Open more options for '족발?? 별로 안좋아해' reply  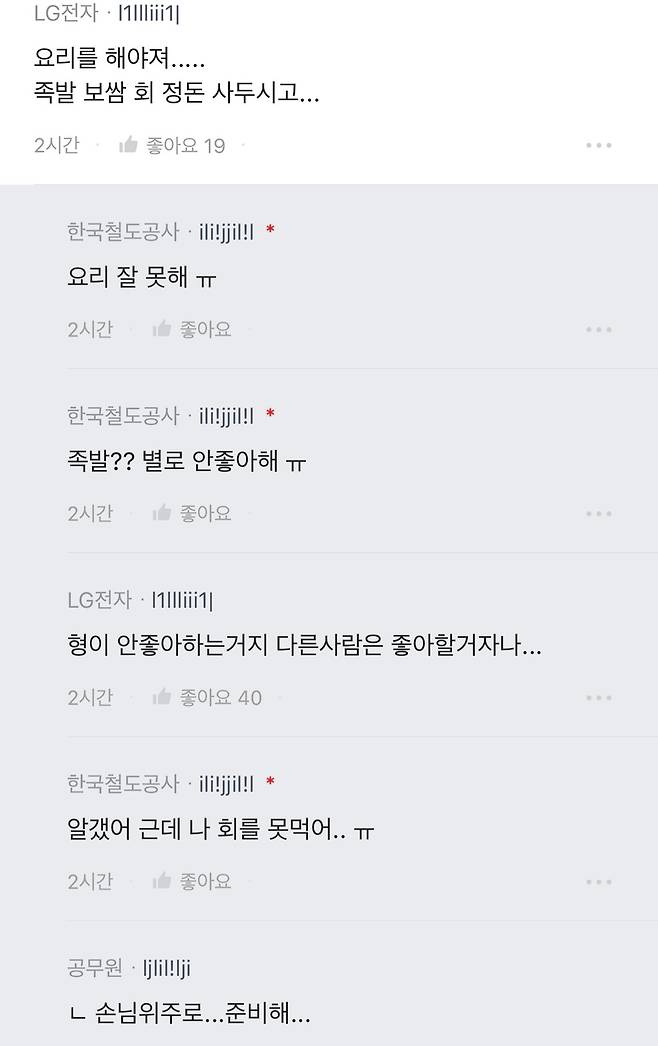598,514
